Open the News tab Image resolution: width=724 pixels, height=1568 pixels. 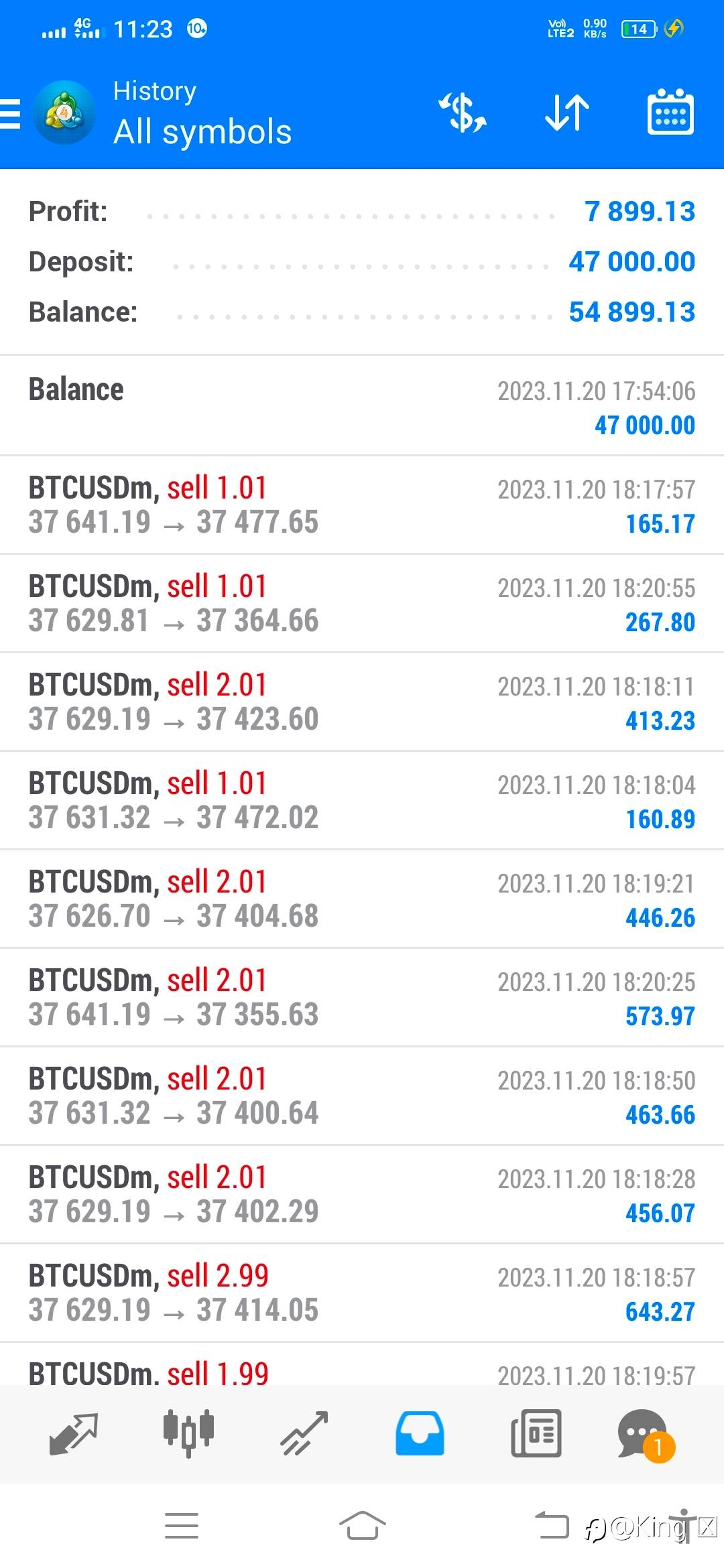[536, 1434]
